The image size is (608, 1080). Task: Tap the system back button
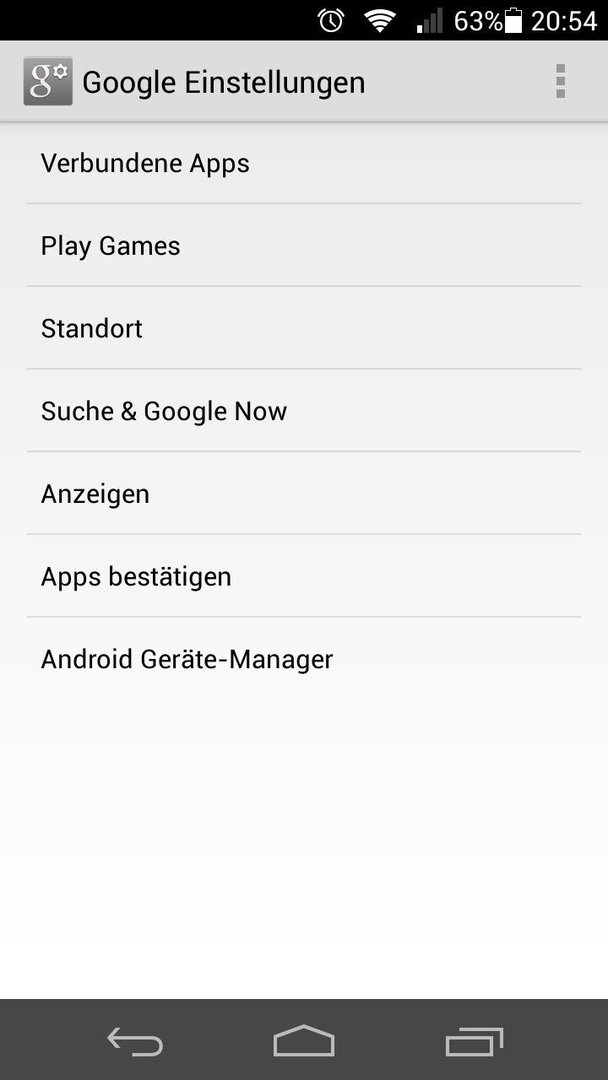click(135, 1041)
